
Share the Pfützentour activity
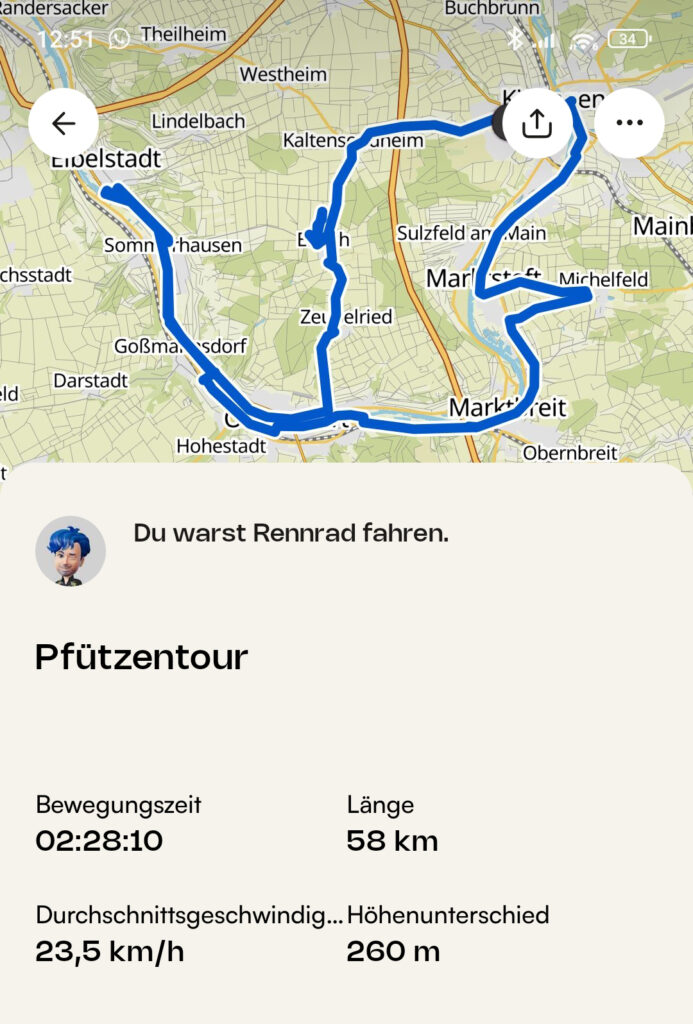click(x=537, y=123)
